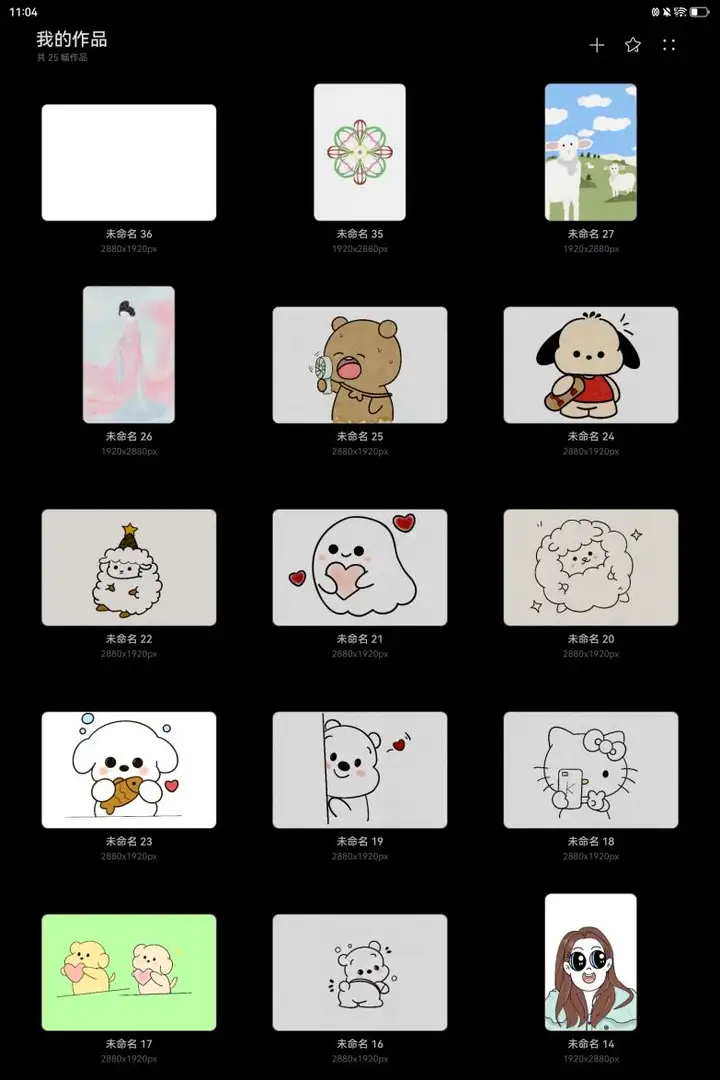The height and width of the screenshot is (1080, 720).
Task: Open flower pattern artwork 未命名 35
Action: (x=360, y=152)
